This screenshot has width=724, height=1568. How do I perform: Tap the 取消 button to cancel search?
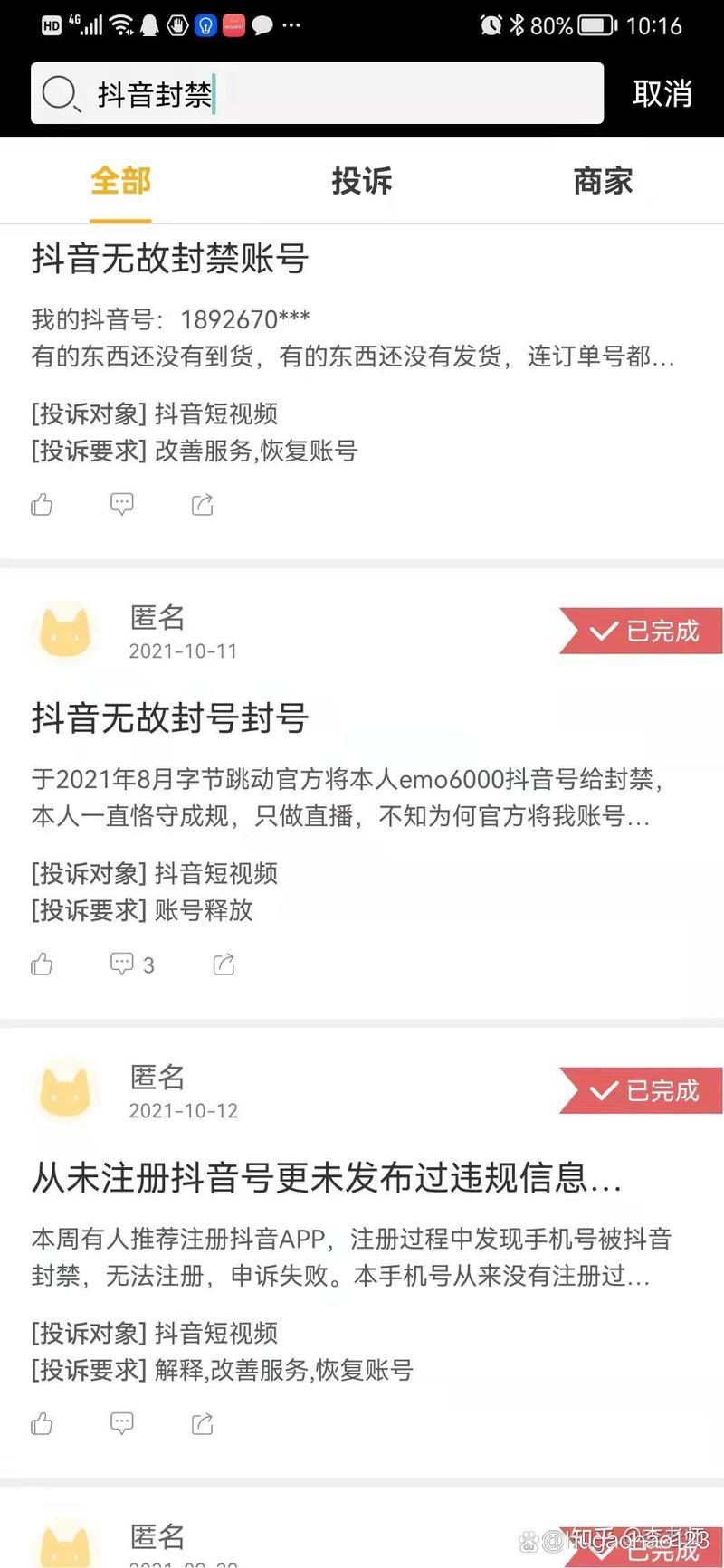[662, 93]
